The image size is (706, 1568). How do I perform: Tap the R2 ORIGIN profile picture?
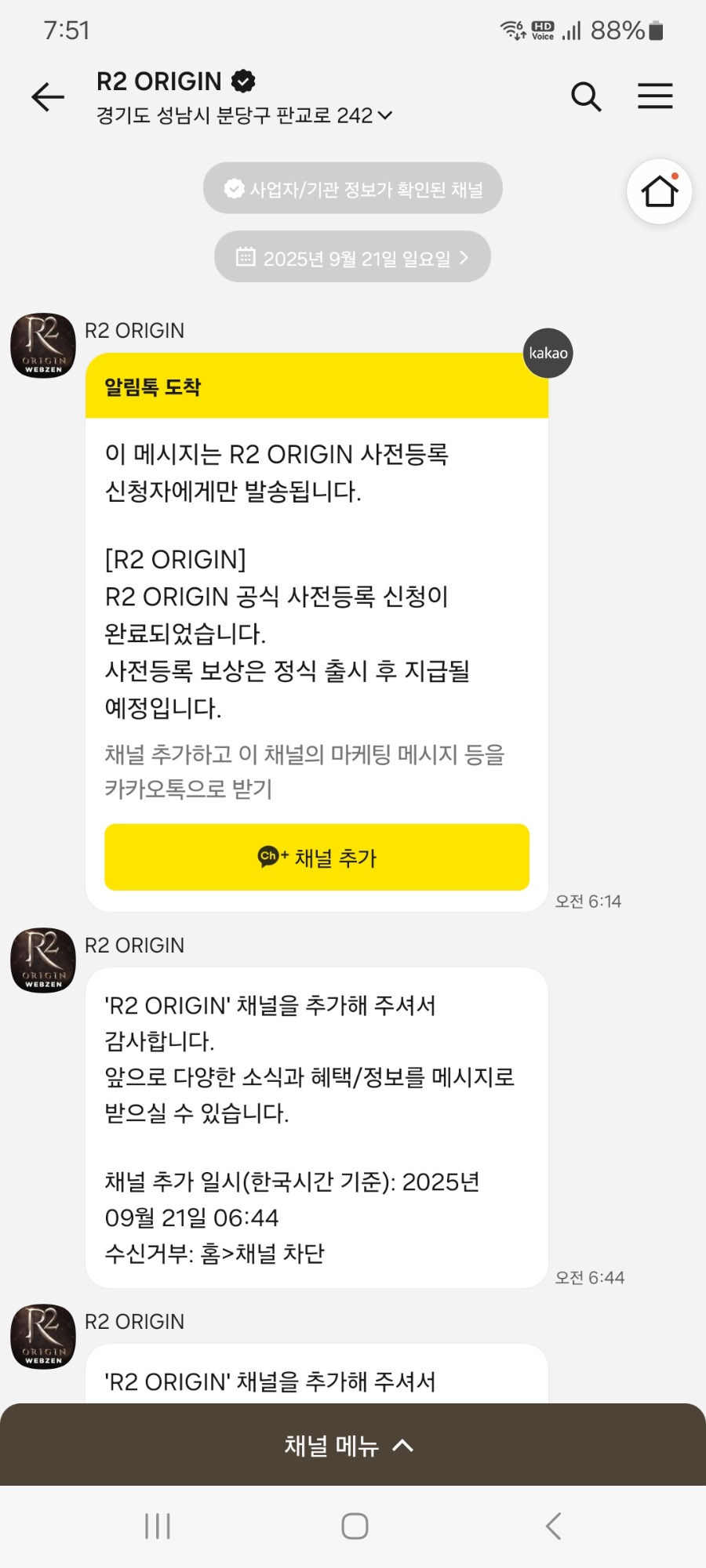tap(42, 346)
